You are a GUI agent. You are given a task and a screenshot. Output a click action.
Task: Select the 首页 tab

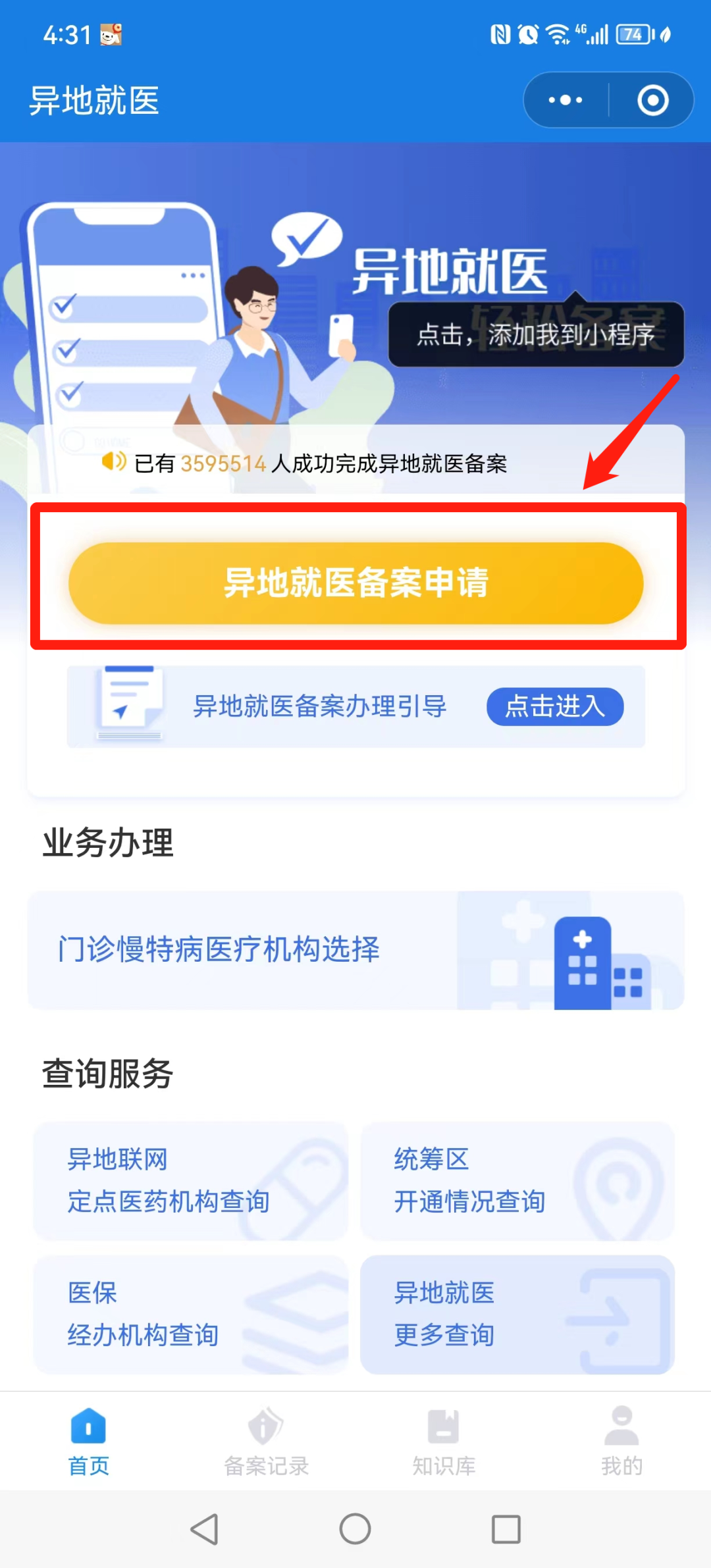coord(88,1442)
